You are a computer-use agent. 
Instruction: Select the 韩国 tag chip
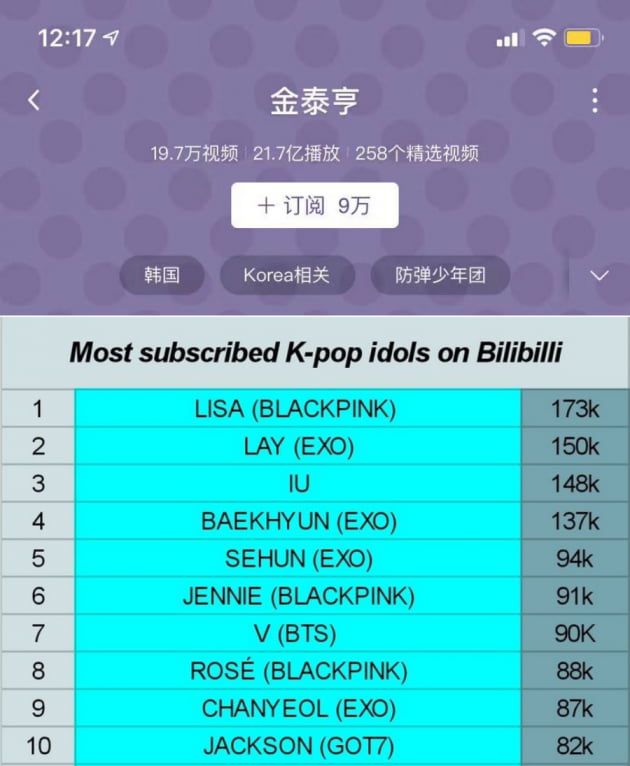click(x=162, y=275)
